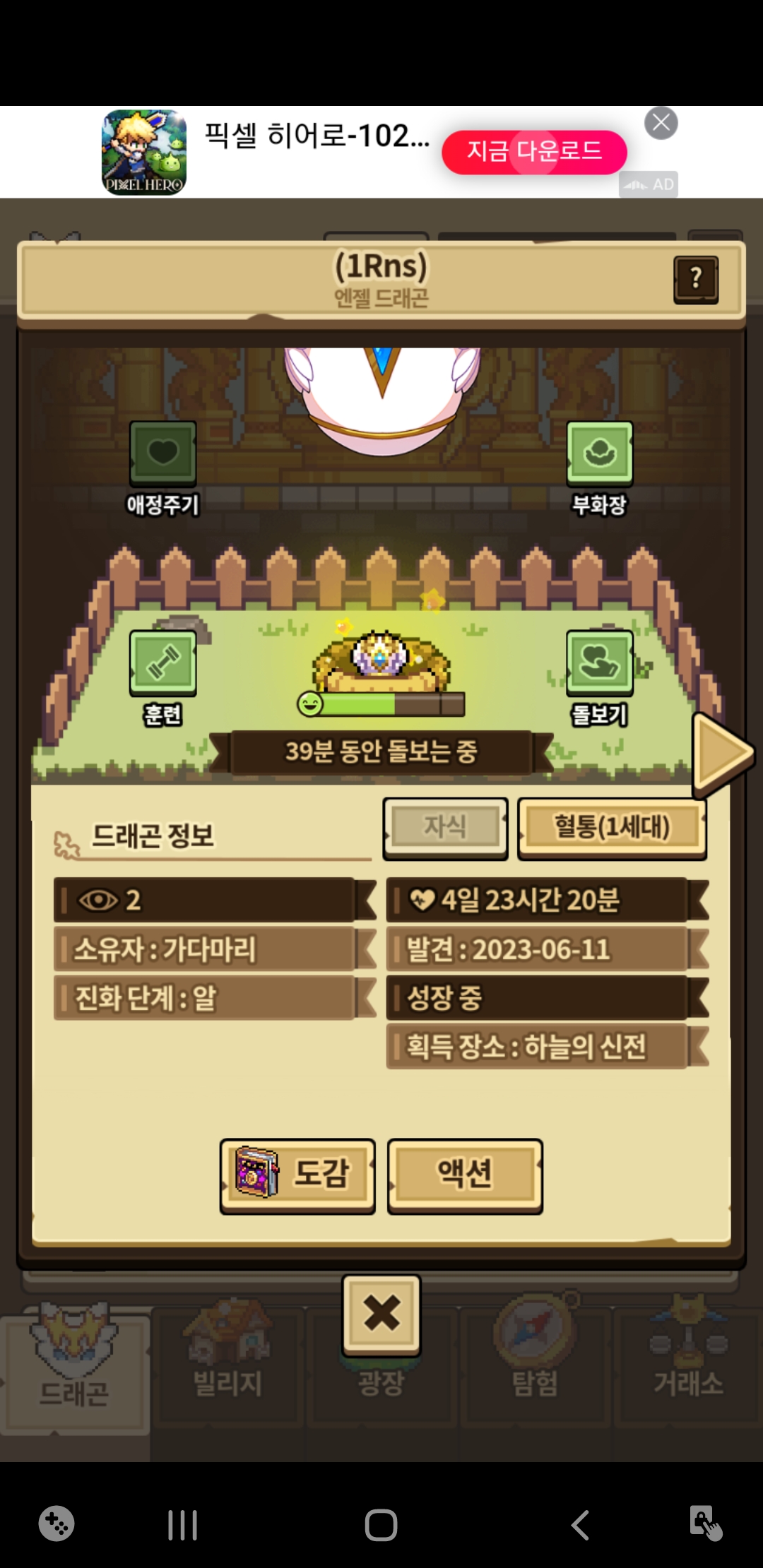Tap the 액션 action button
Viewport: 763px width, 1568px height.
(x=465, y=1175)
